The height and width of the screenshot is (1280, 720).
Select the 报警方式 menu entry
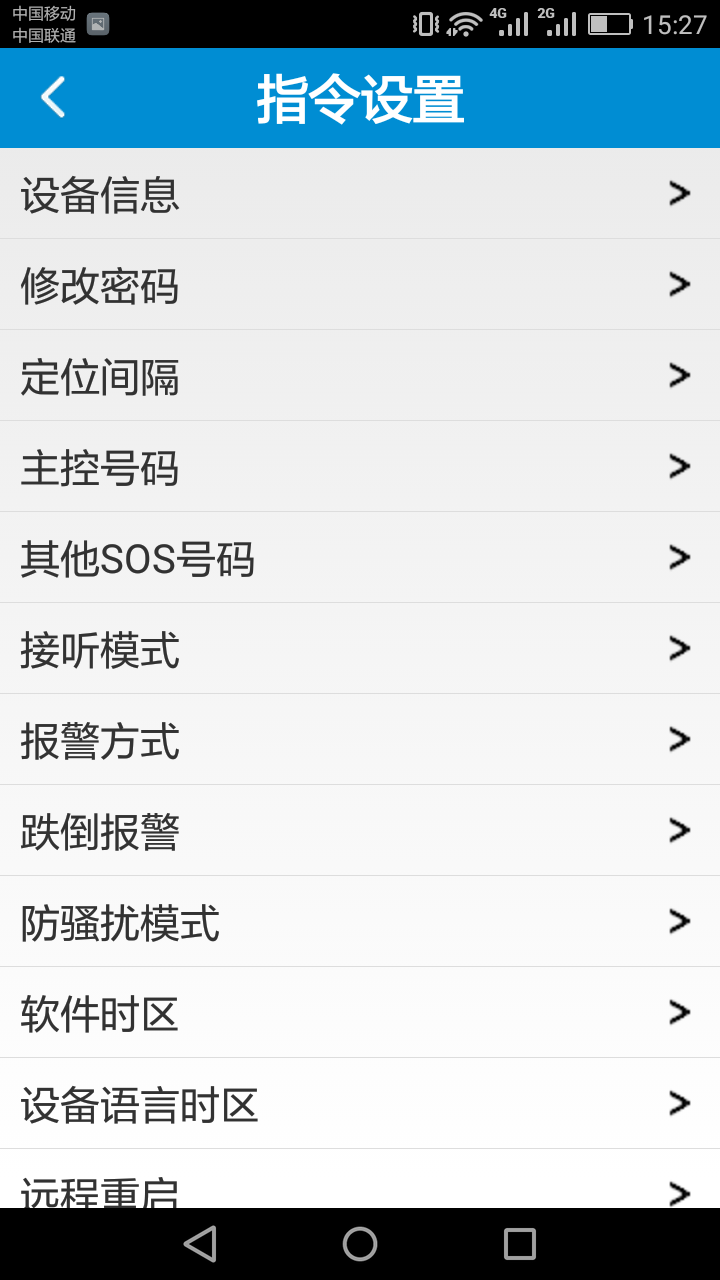pos(360,738)
